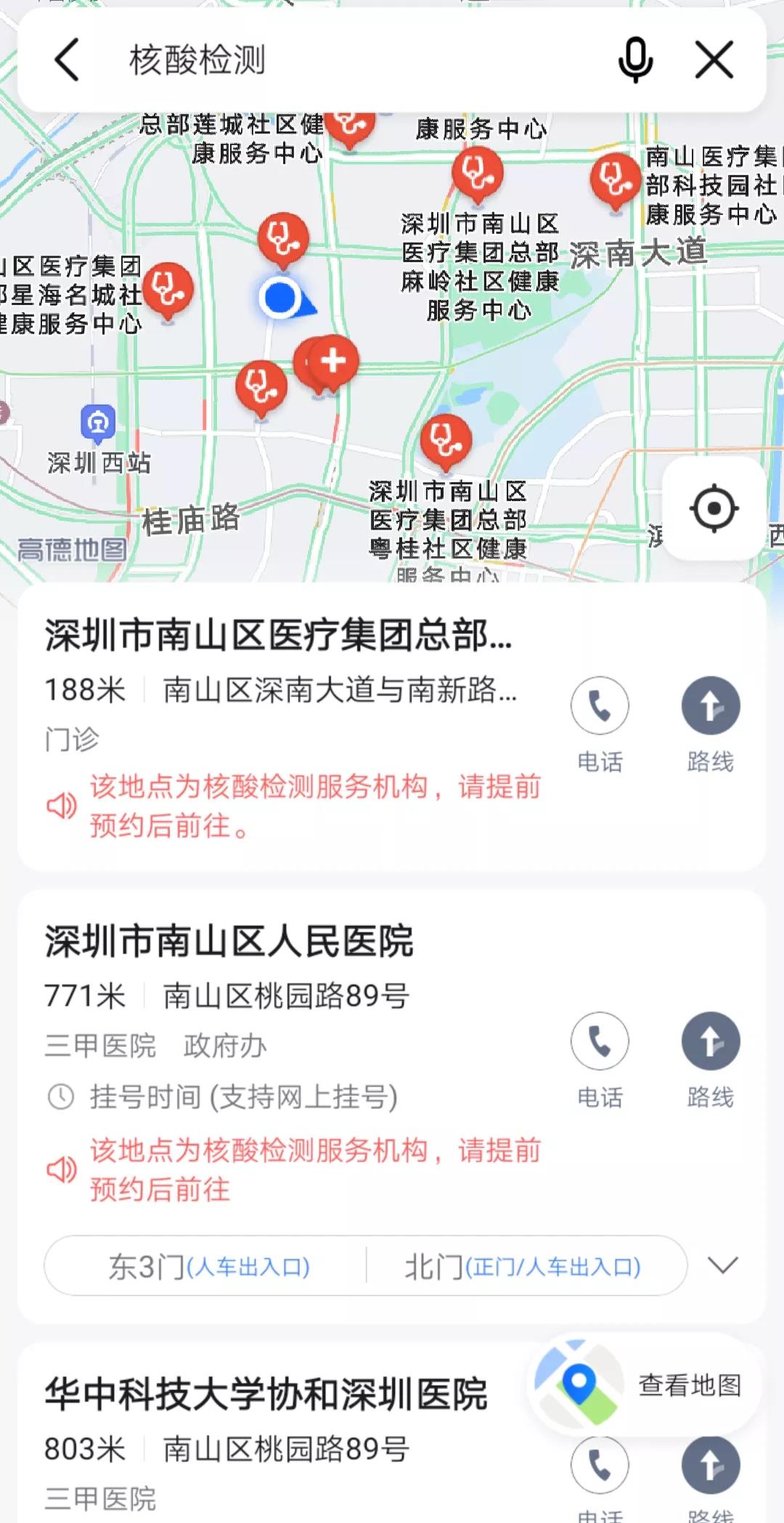Get 路线 to 深圳市南山区人民医院

coord(710,1041)
